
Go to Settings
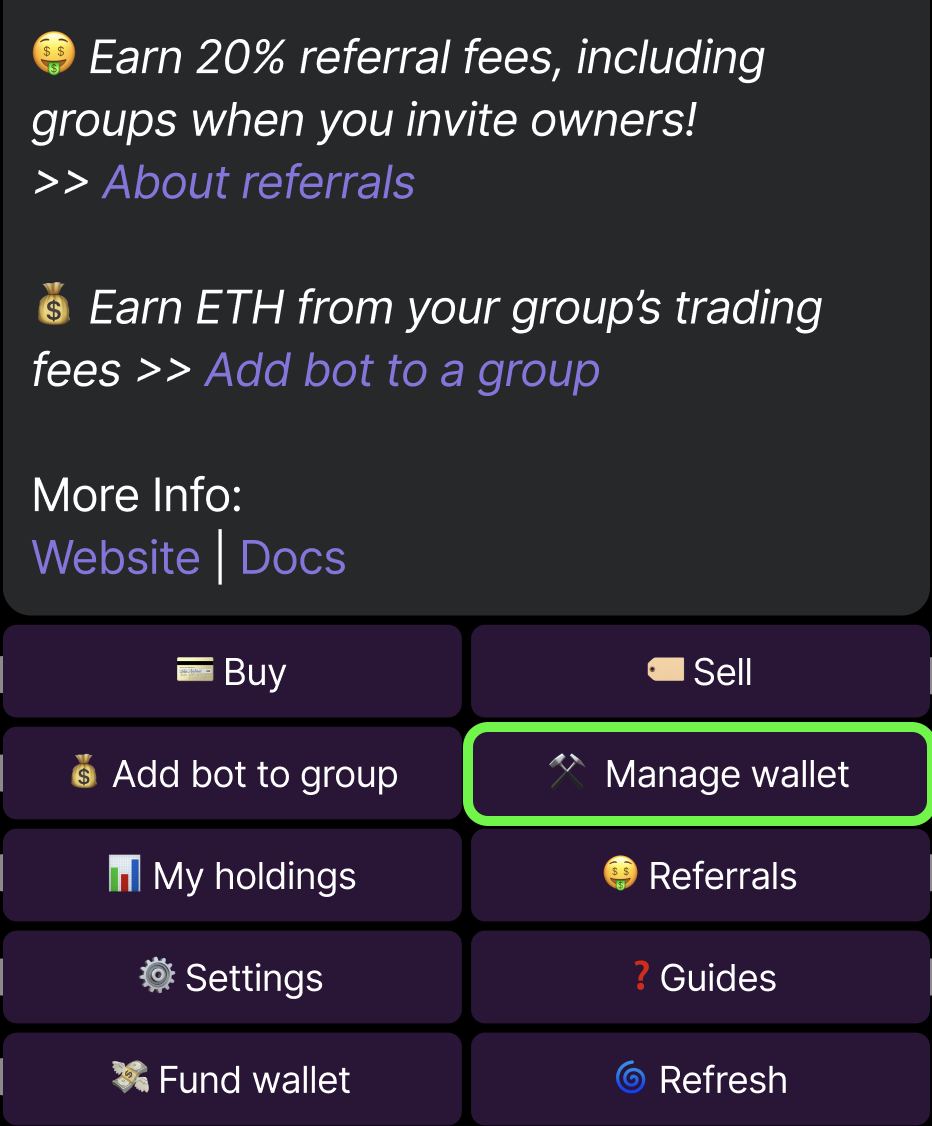232,978
